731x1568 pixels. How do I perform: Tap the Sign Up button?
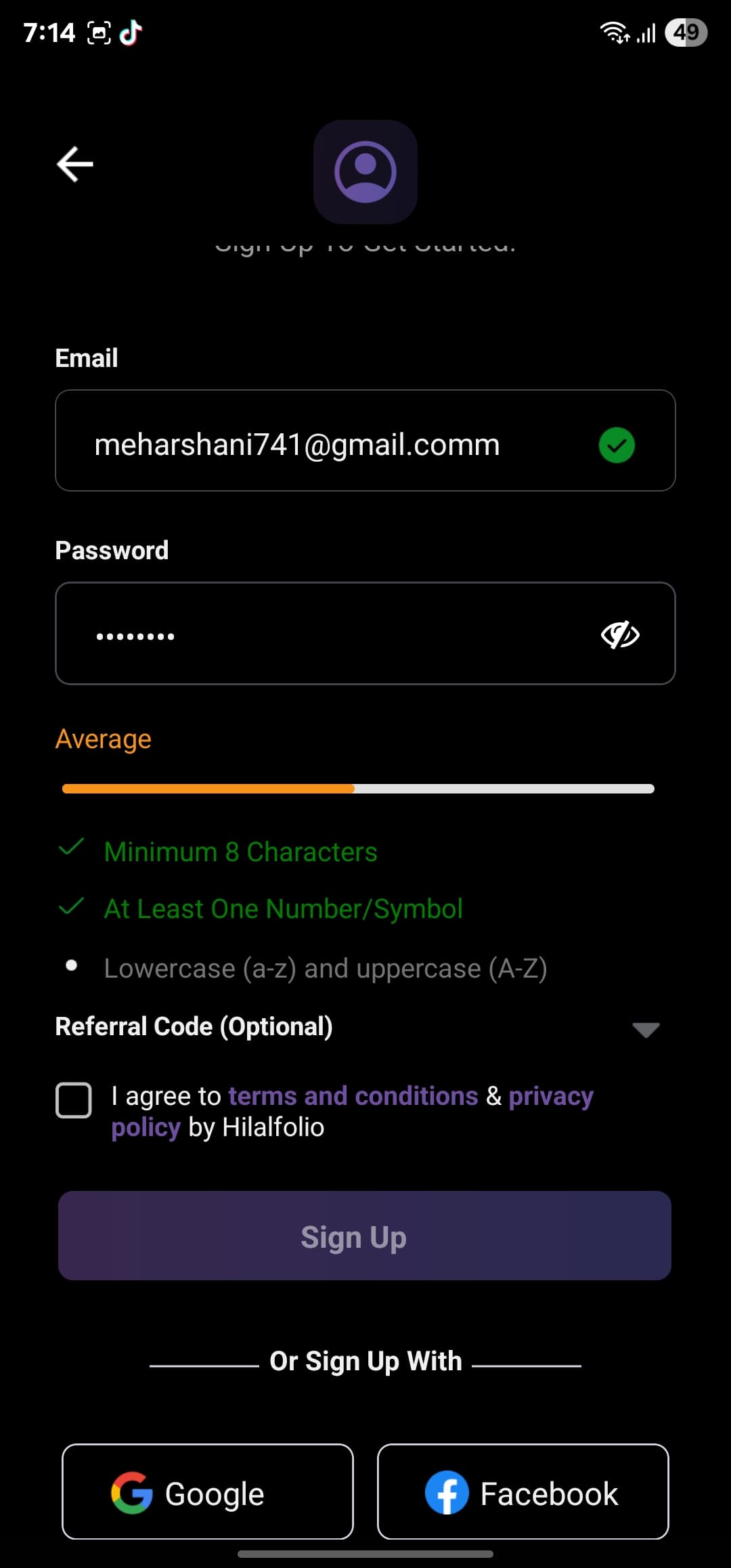point(365,1236)
